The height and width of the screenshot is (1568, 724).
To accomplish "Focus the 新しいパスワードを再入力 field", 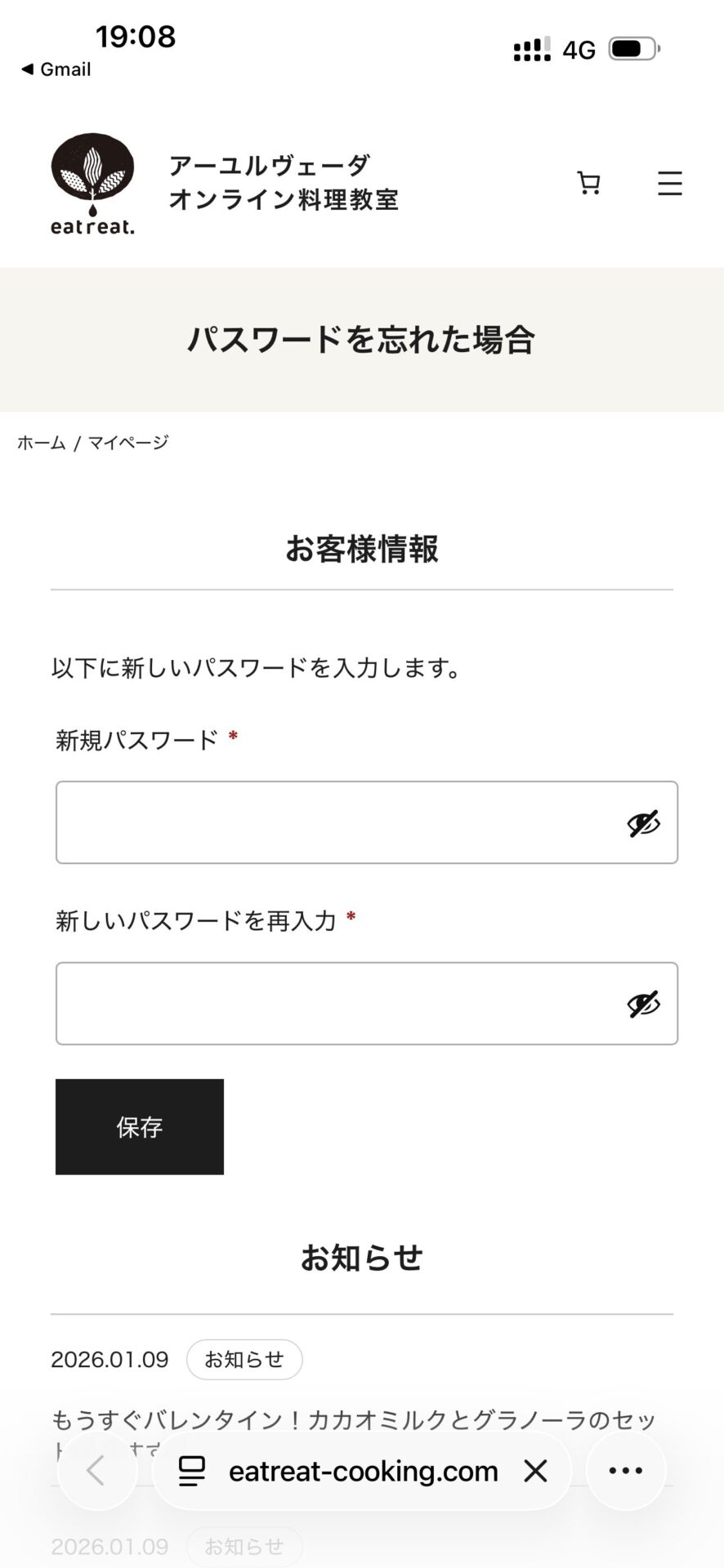I will 335,1004.
